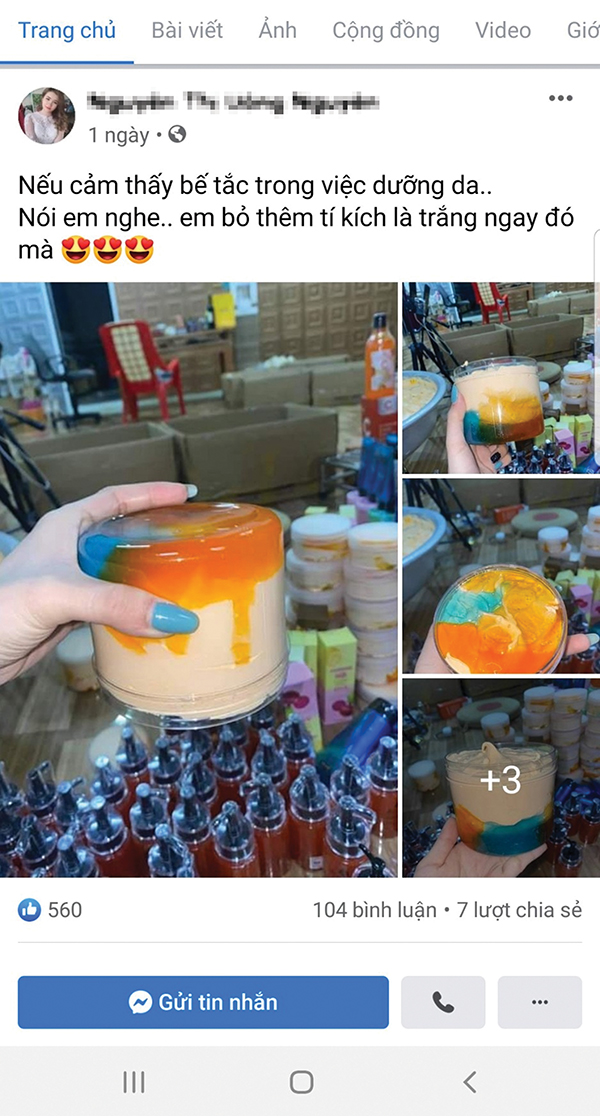Image resolution: width=600 pixels, height=1116 pixels.
Task: Open the 104 bình luận comments
Action: (374, 910)
